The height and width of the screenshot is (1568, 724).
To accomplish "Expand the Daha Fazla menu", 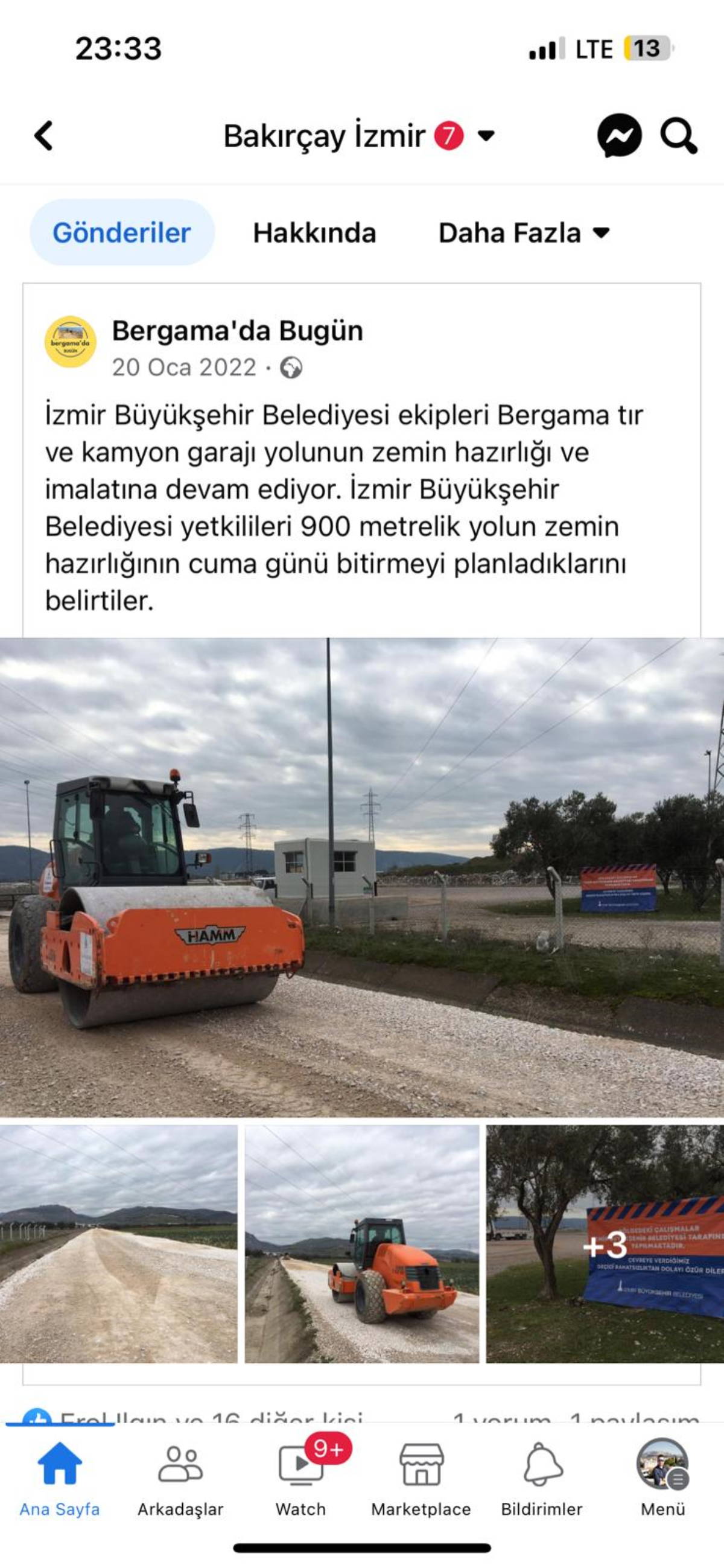I will tap(523, 232).
